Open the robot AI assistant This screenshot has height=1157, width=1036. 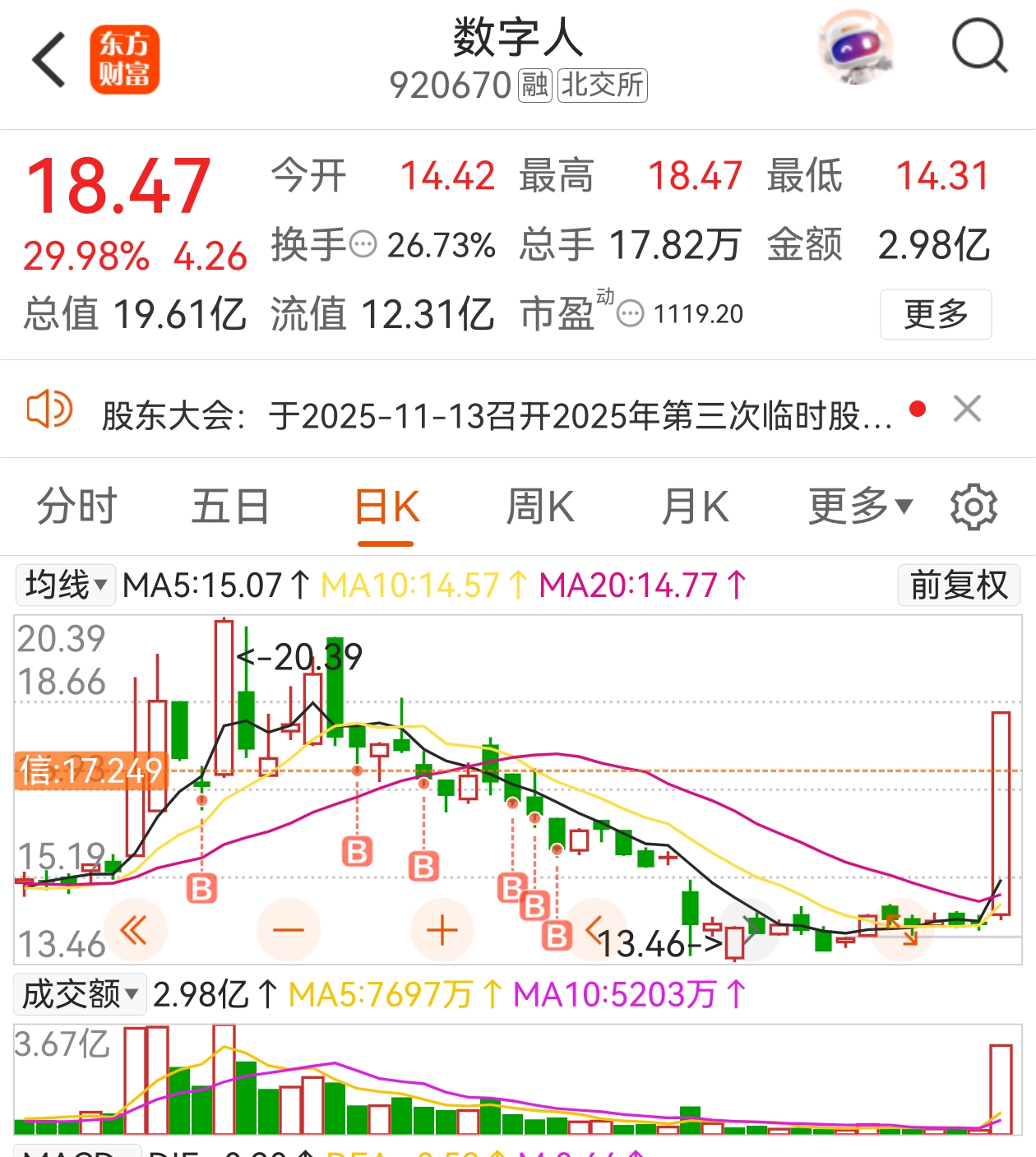tap(856, 48)
